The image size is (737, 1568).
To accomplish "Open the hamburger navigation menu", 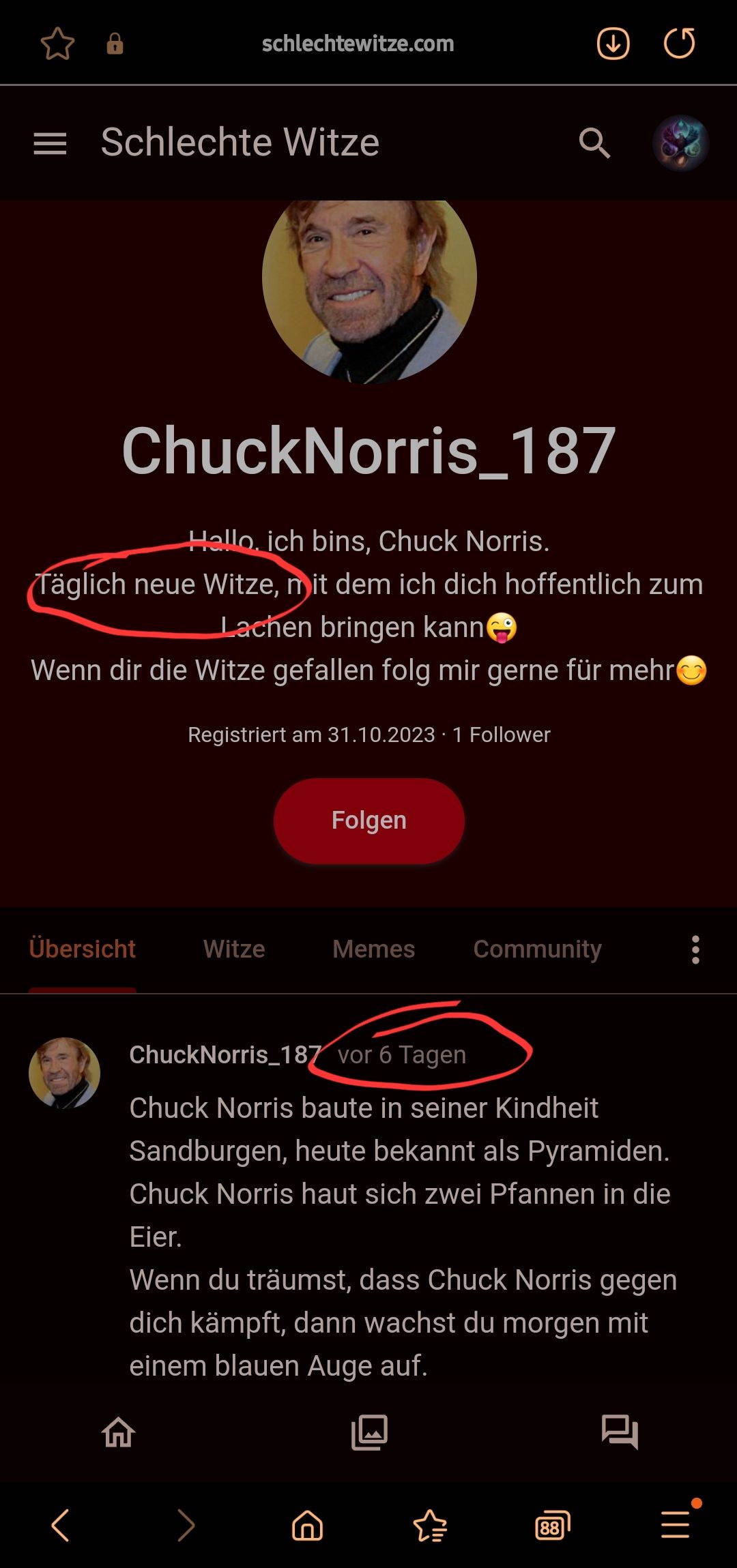I will [50, 143].
